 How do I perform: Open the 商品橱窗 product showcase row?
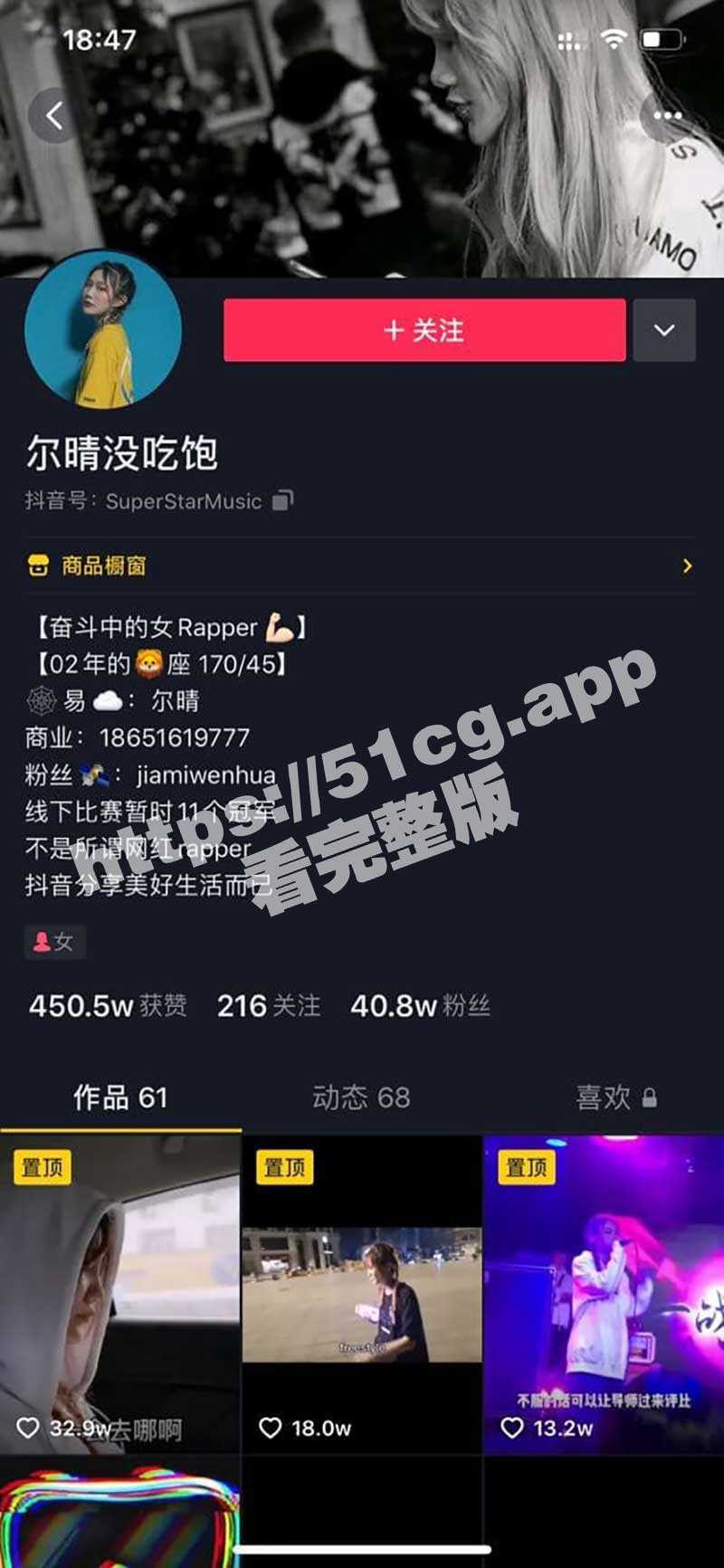pos(361,565)
